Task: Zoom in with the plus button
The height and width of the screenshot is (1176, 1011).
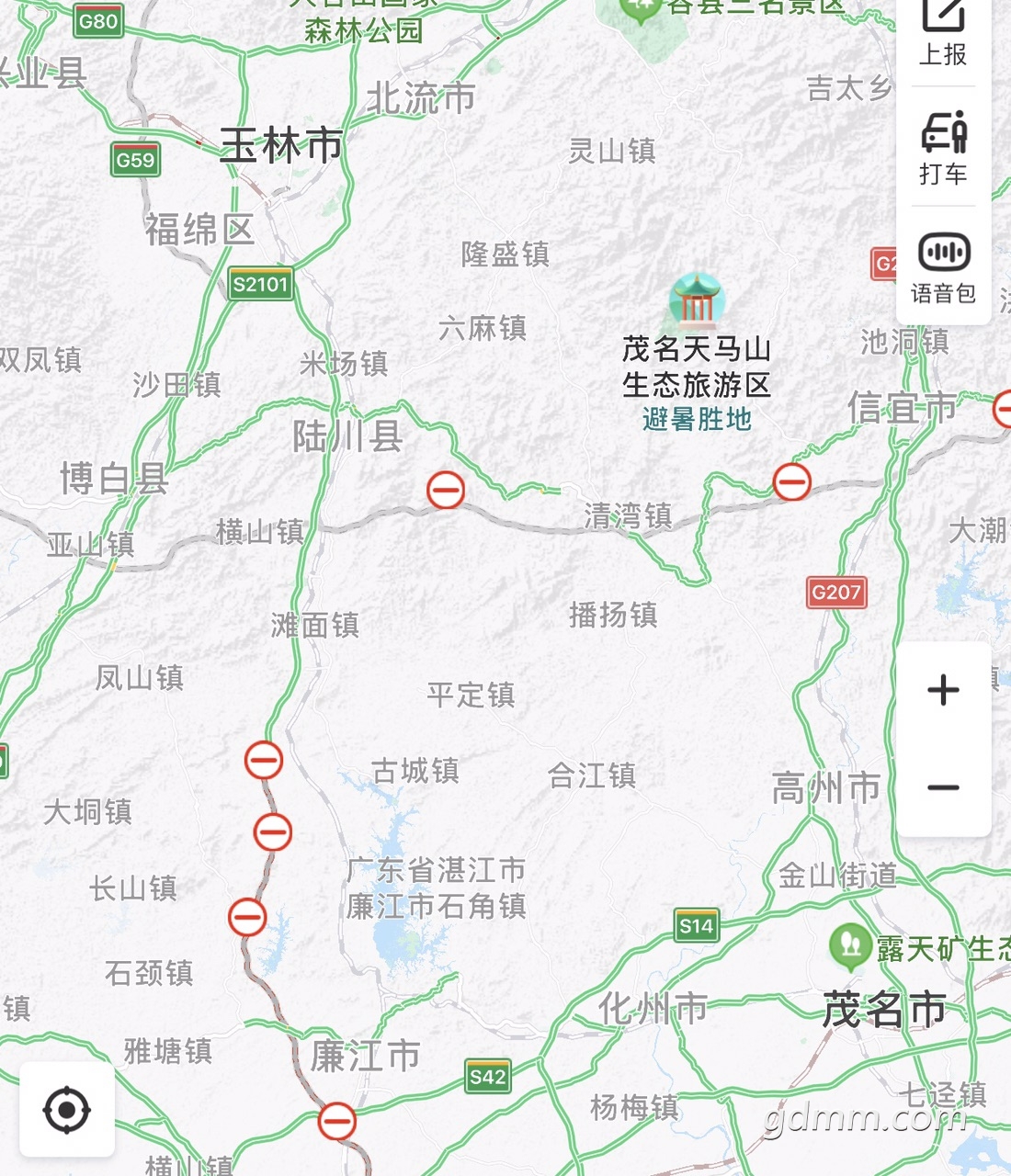Action: click(943, 690)
